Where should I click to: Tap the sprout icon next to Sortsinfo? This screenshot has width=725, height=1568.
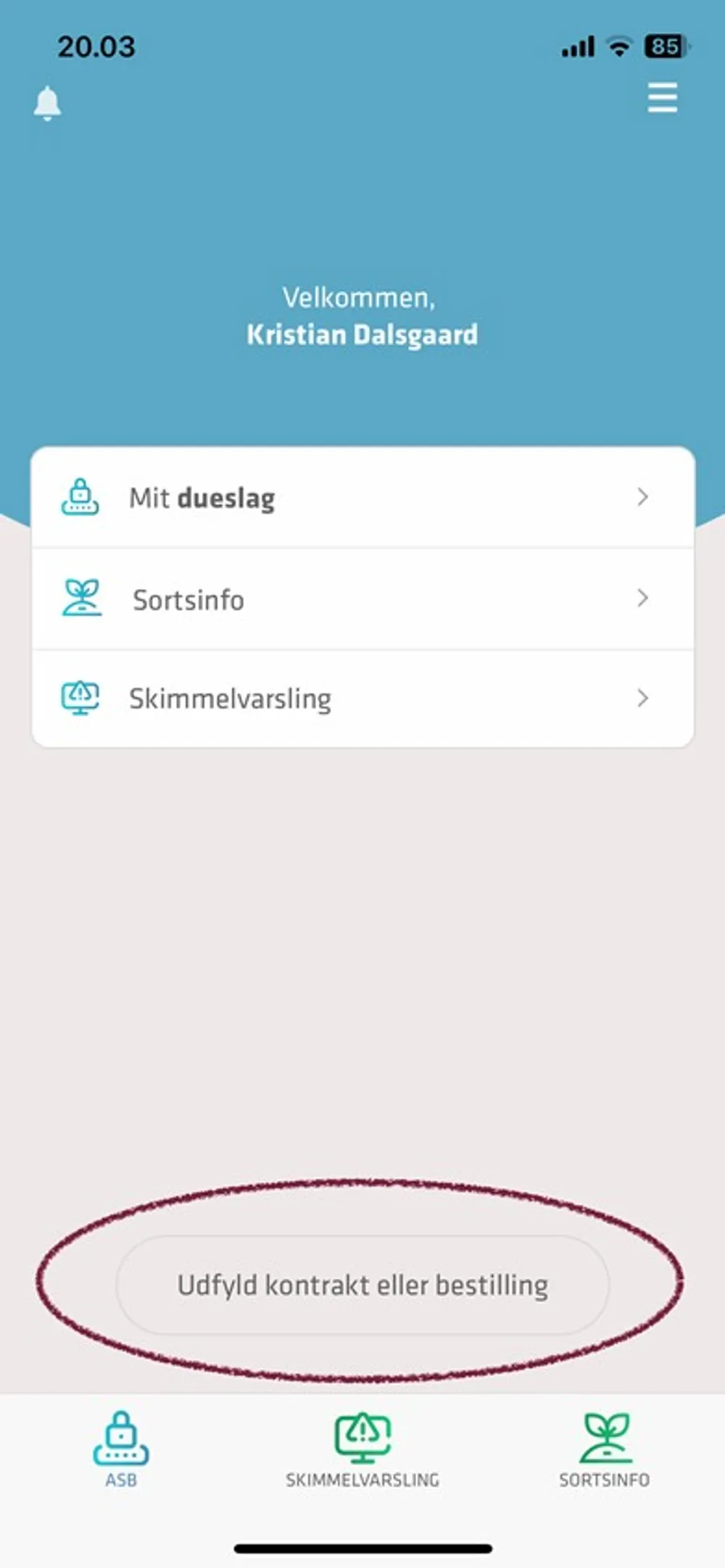click(x=80, y=598)
